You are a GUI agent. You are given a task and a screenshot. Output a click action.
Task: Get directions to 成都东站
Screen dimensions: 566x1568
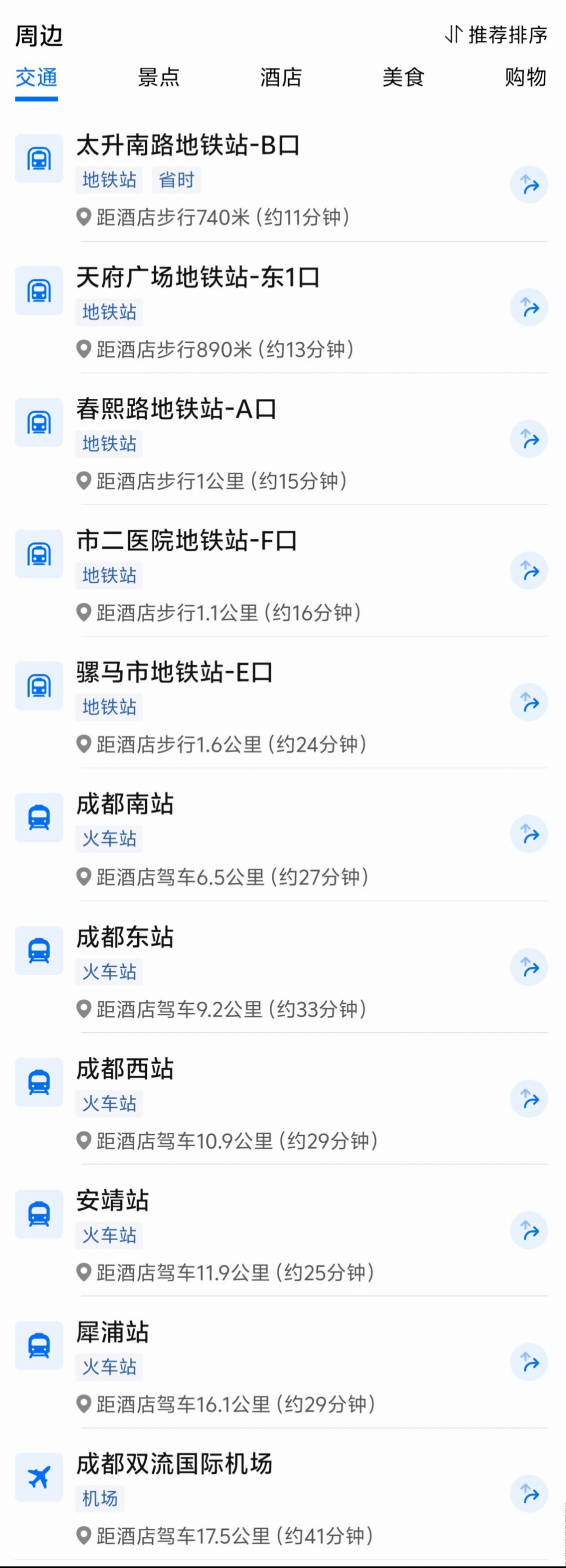(x=528, y=967)
